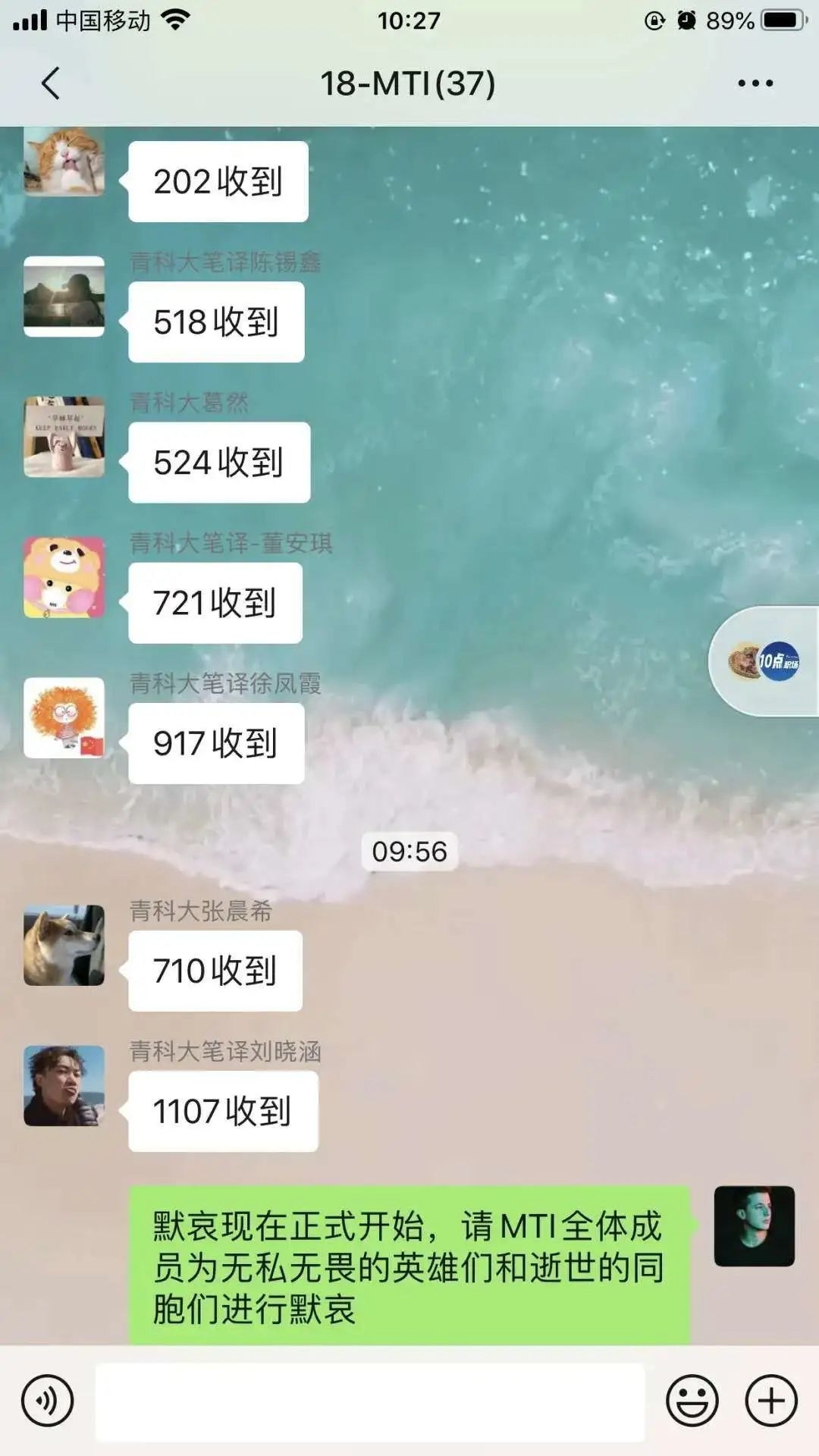819x1456 pixels.
Task: Go back from the 18-MTI group chat
Action: [x=50, y=83]
